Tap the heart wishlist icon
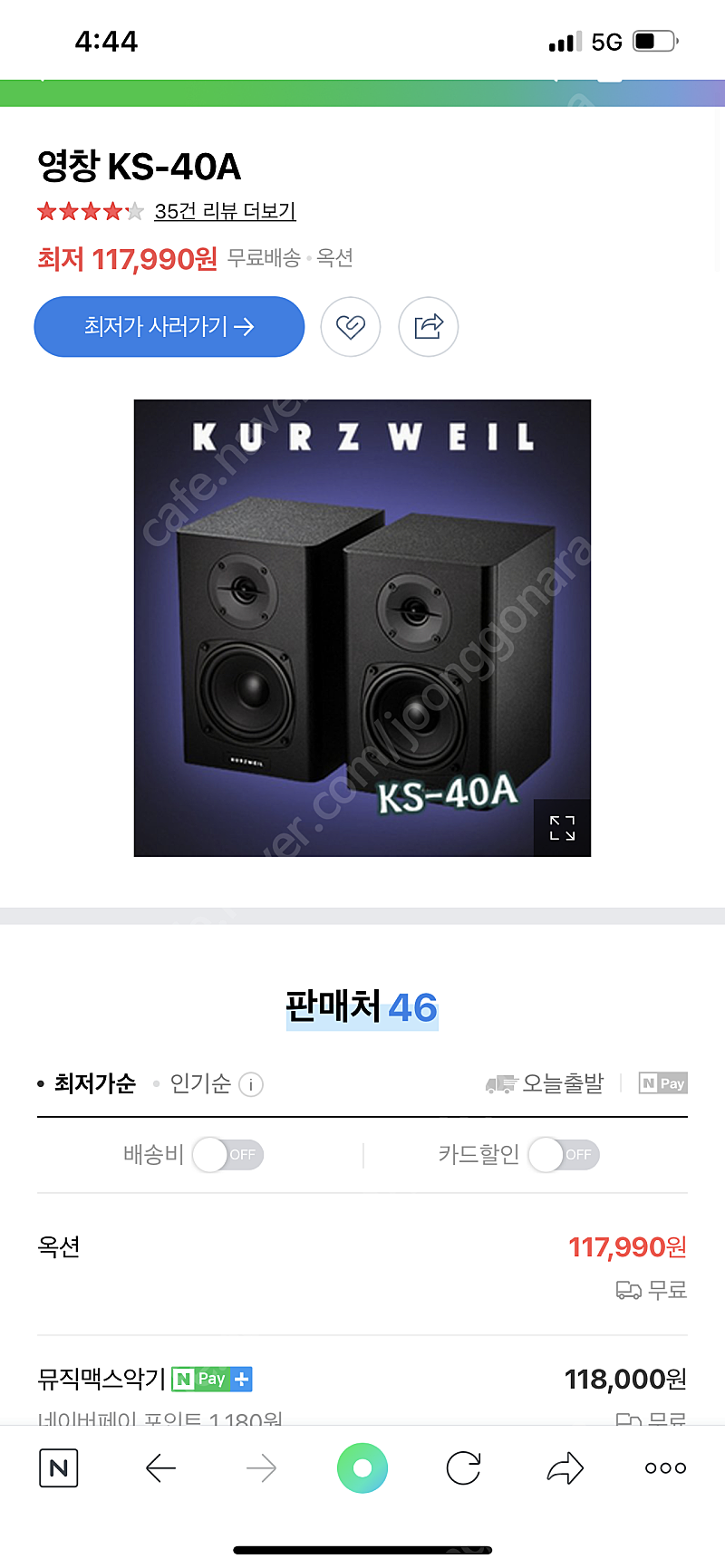This screenshot has width=725, height=1568. coord(351,327)
